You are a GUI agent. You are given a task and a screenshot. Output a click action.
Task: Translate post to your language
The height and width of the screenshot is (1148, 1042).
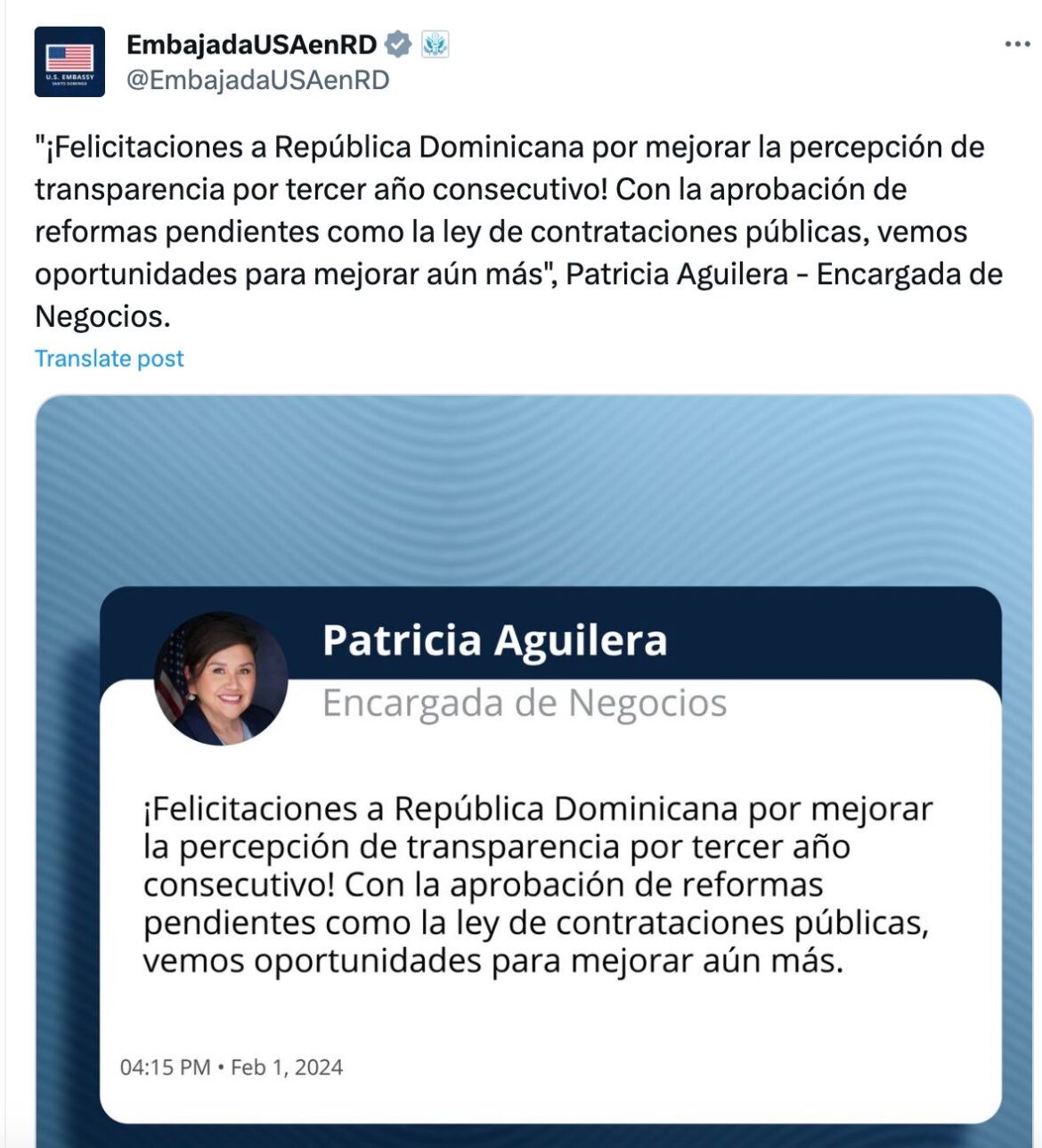(109, 358)
